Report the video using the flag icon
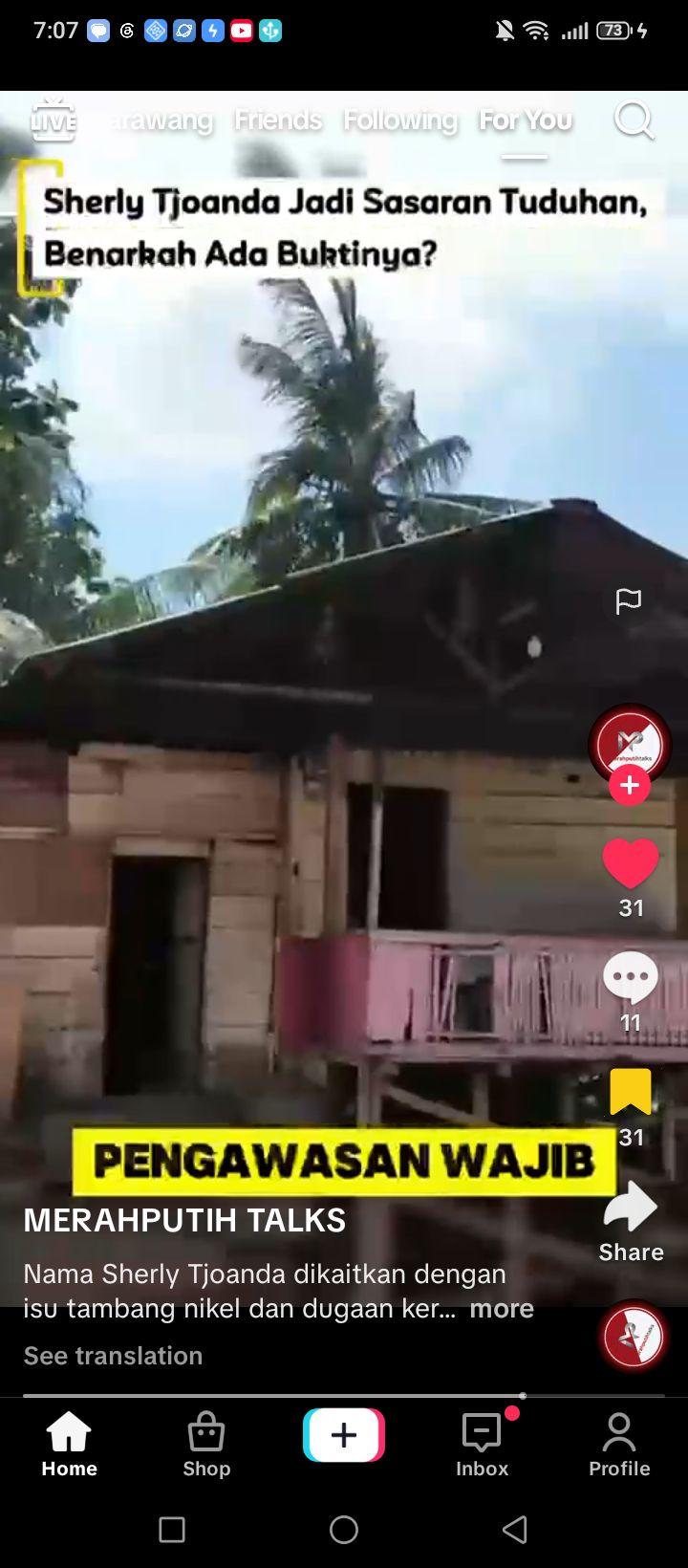The height and width of the screenshot is (1568, 688). click(628, 601)
